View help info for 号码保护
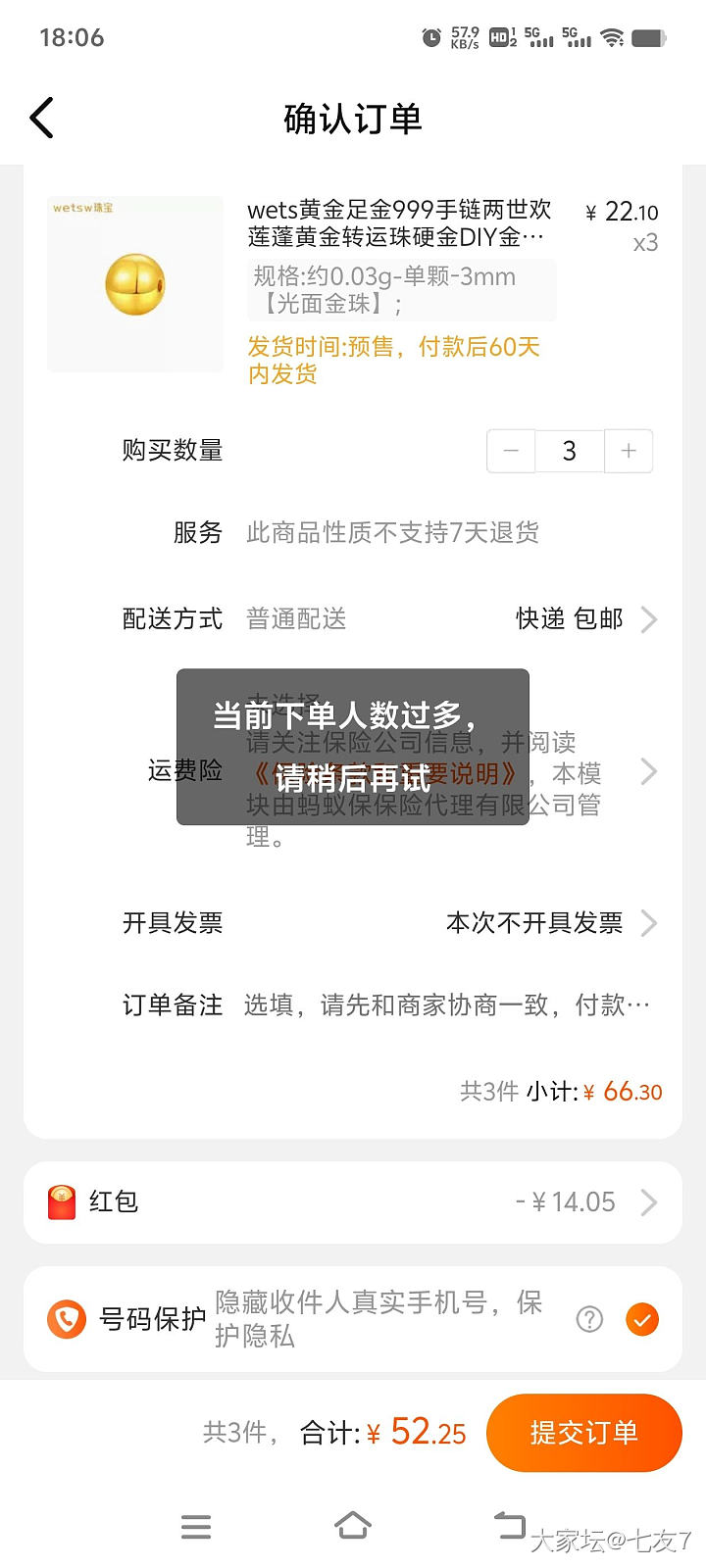The image size is (706, 1568). point(589,1319)
